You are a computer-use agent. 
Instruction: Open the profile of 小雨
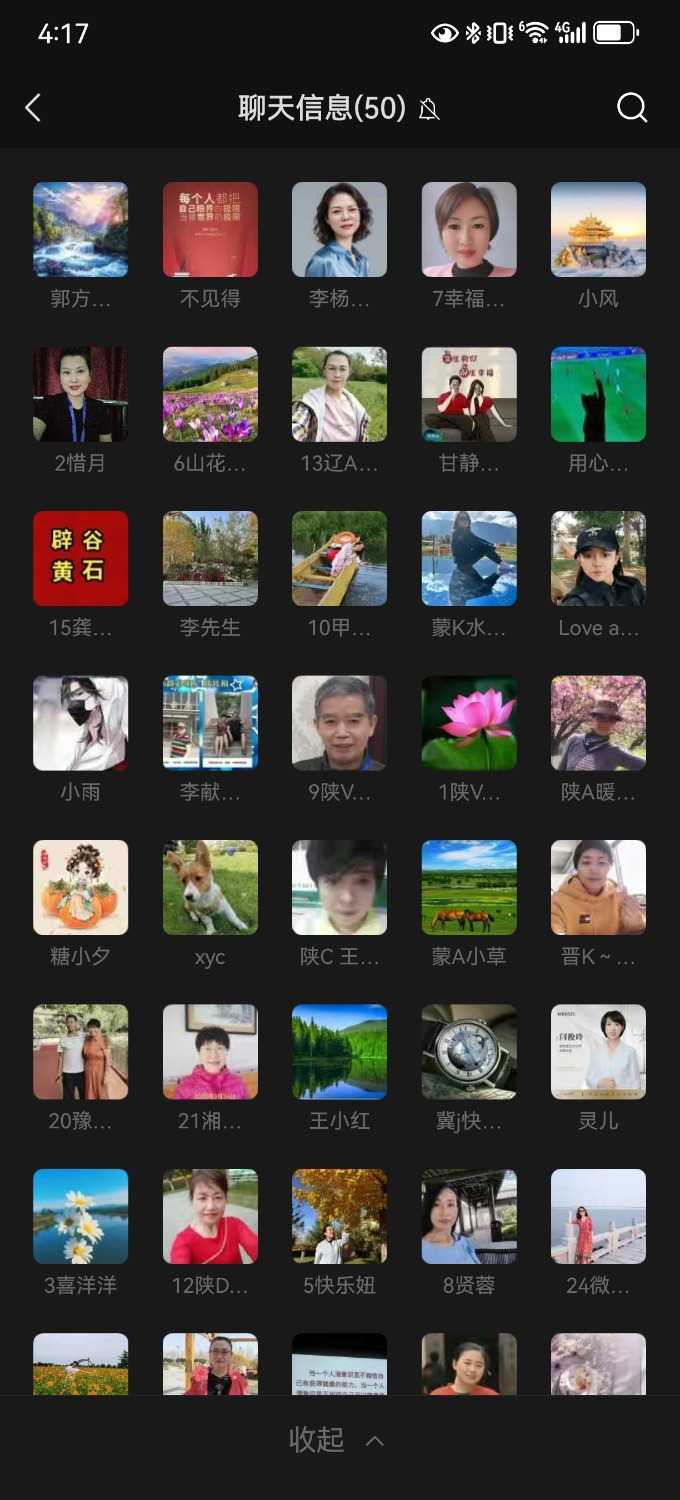click(80, 723)
